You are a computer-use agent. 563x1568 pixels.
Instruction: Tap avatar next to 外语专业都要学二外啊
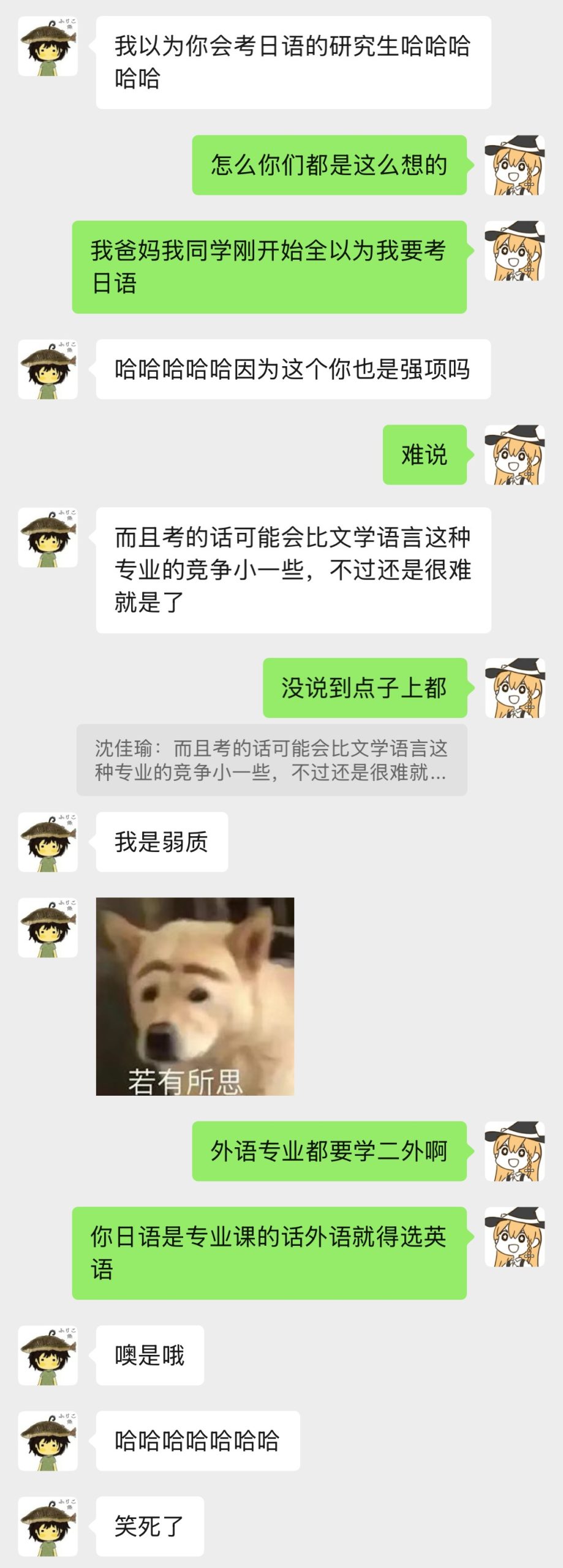click(514, 1151)
